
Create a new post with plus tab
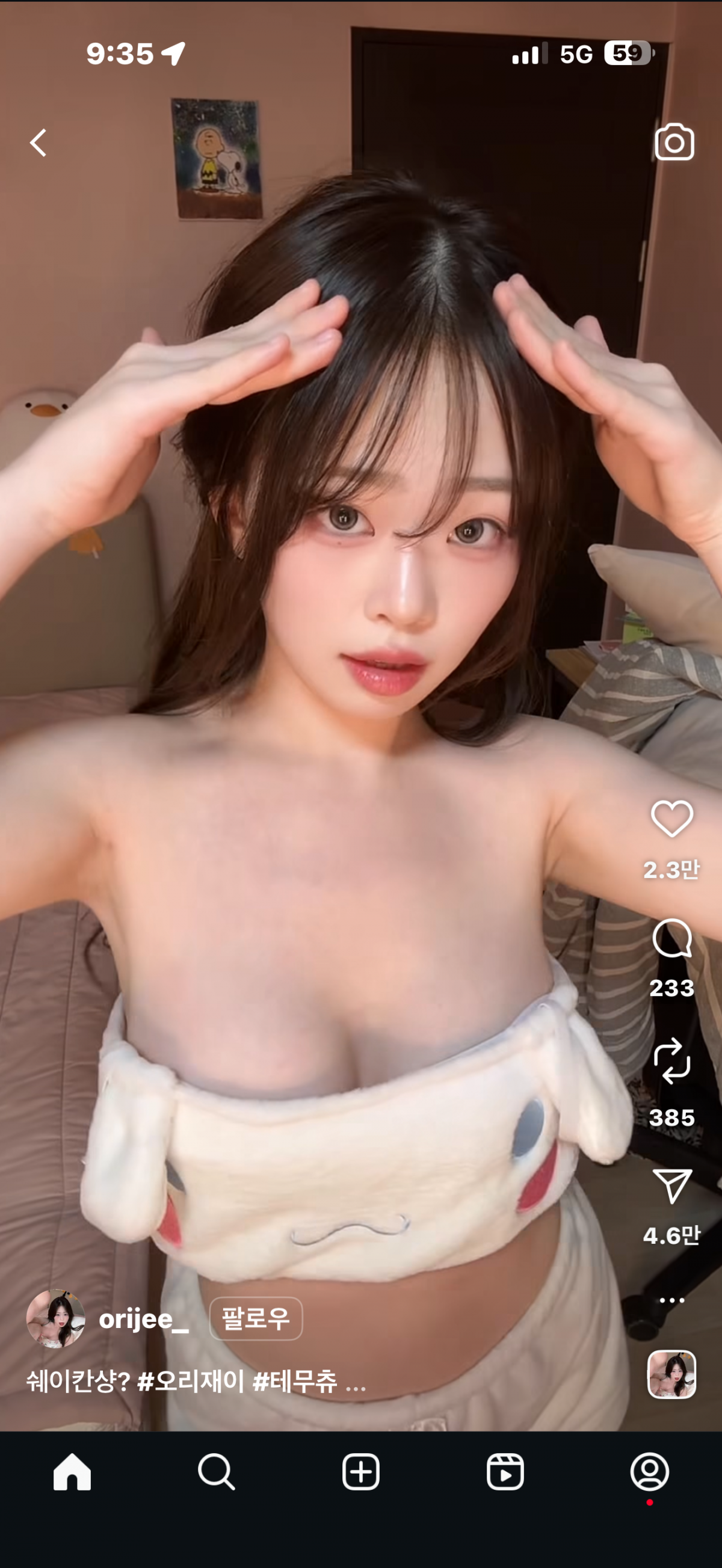[360, 1472]
